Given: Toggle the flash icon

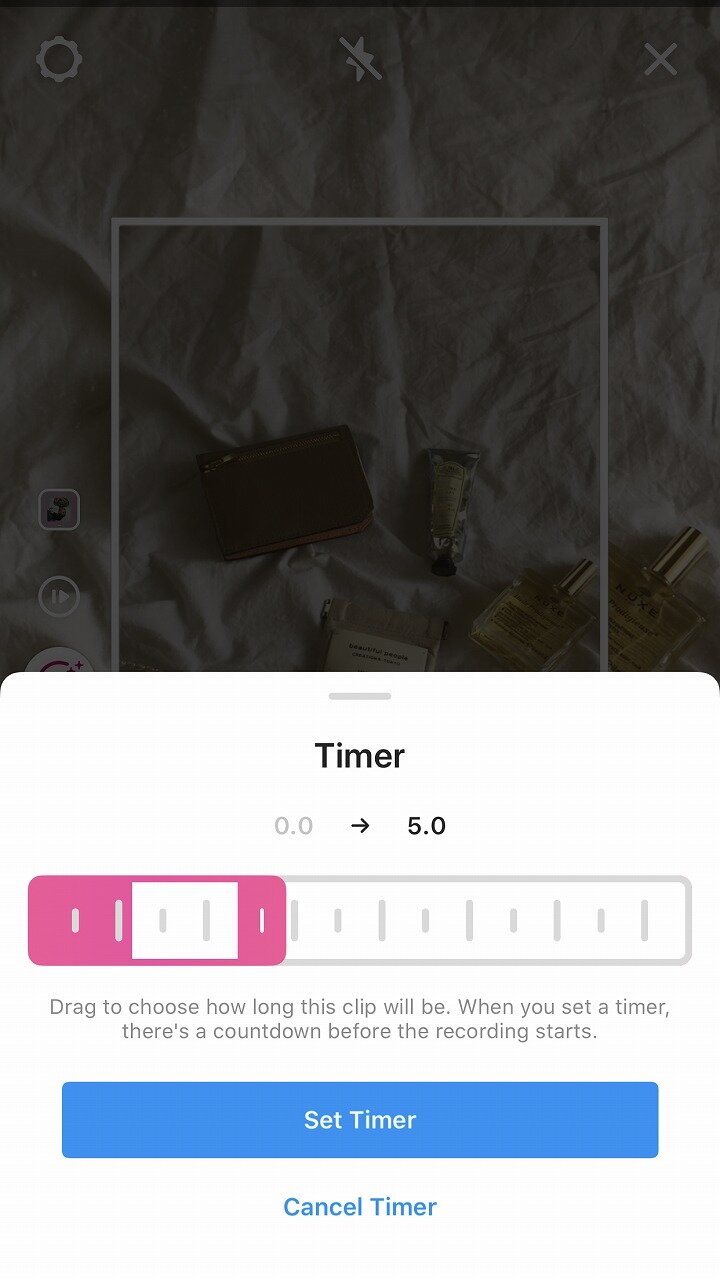Looking at the screenshot, I should (360, 59).
